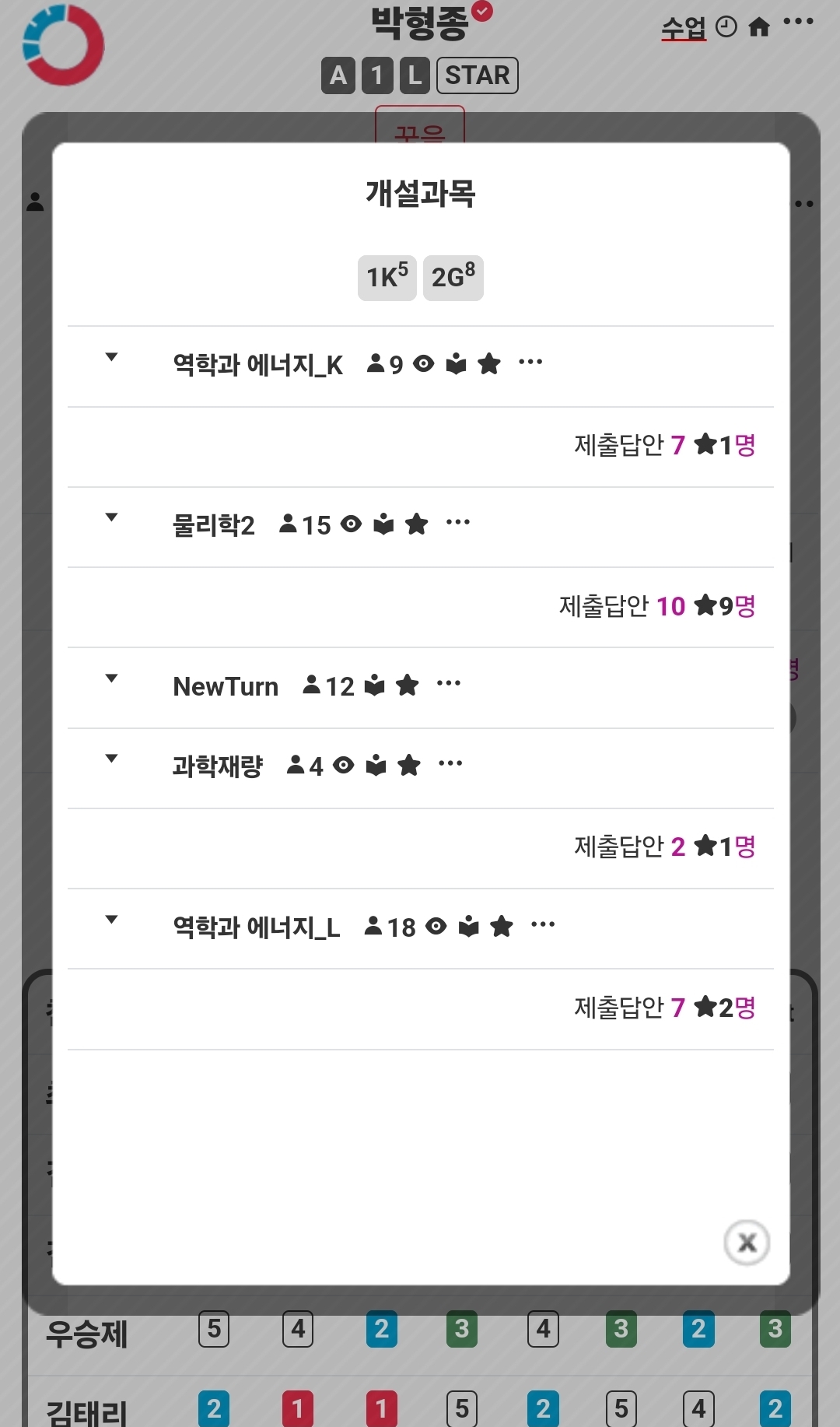The image size is (840, 1427).
Task: Select the 1K class chip
Action: pos(387,278)
